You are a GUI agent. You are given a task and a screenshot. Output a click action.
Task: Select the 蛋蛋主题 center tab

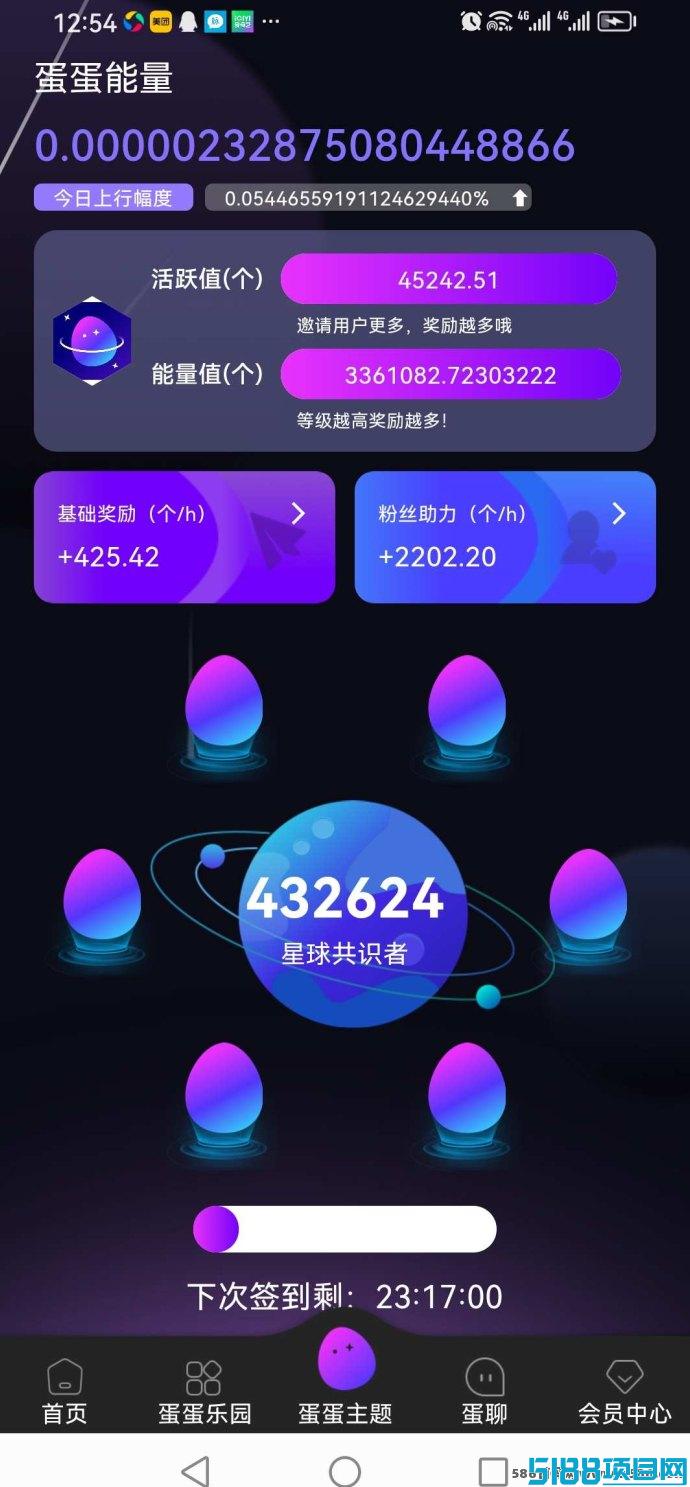(x=345, y=1378)
